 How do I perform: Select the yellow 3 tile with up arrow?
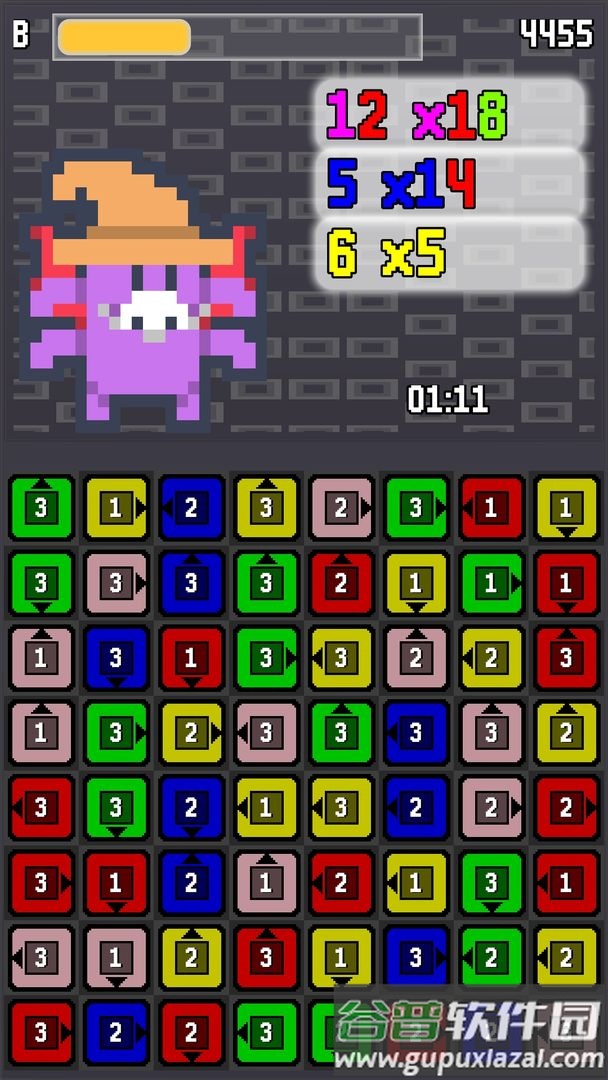pyautogui.click(x=266, y=508)
